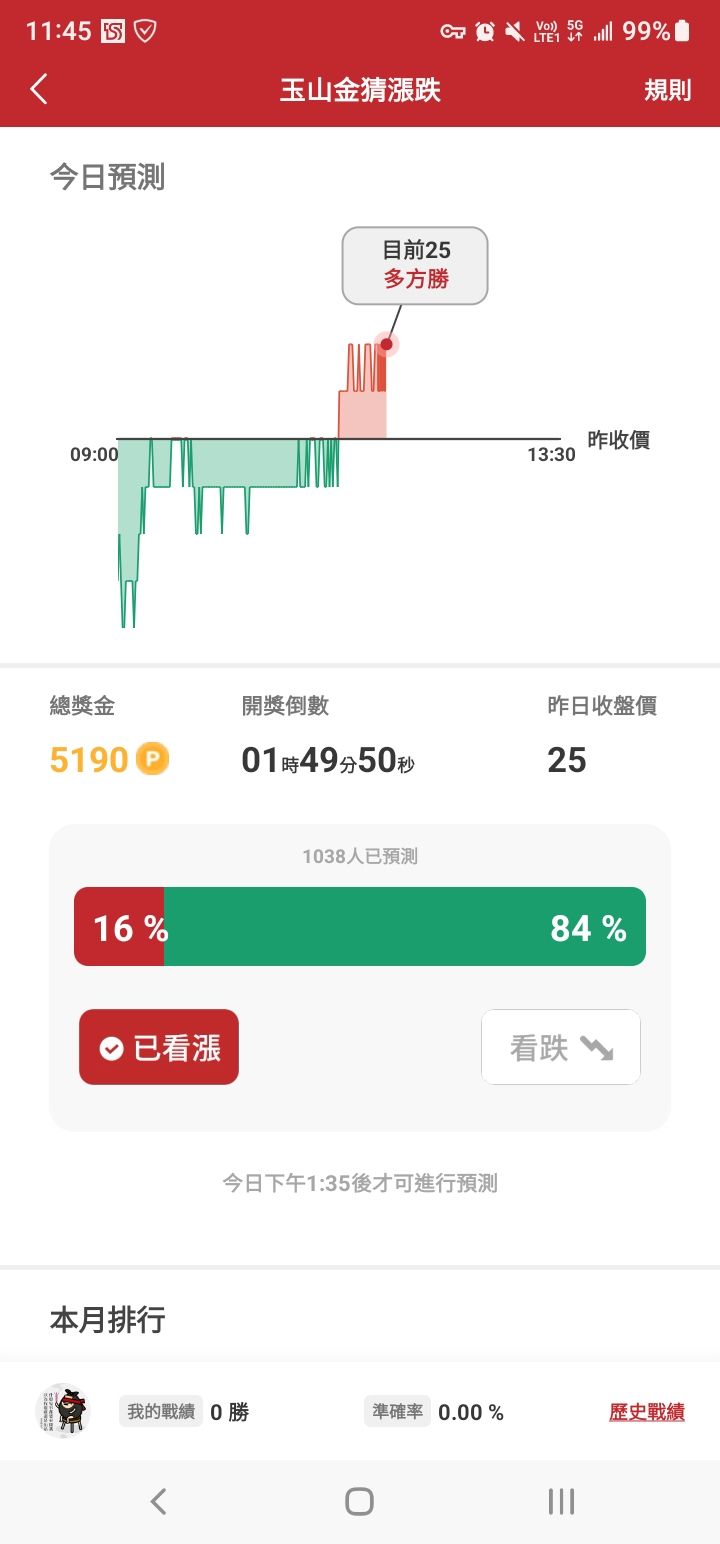The height and width of the screenshot is (1544, 720).
Task: Open the recent apps overview
Action: [561, 1501]
